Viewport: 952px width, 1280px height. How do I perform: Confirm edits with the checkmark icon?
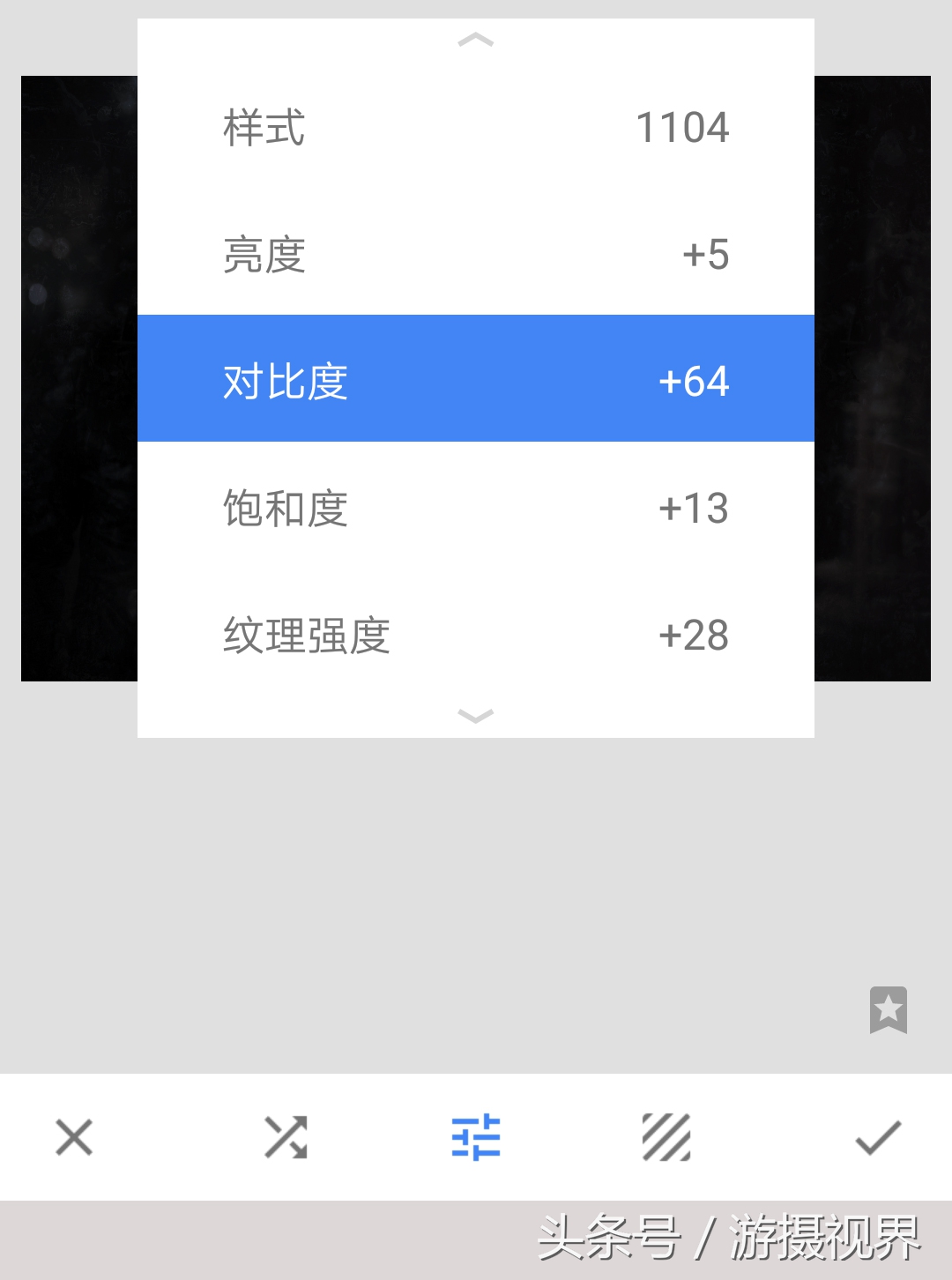coord(877,1137)
